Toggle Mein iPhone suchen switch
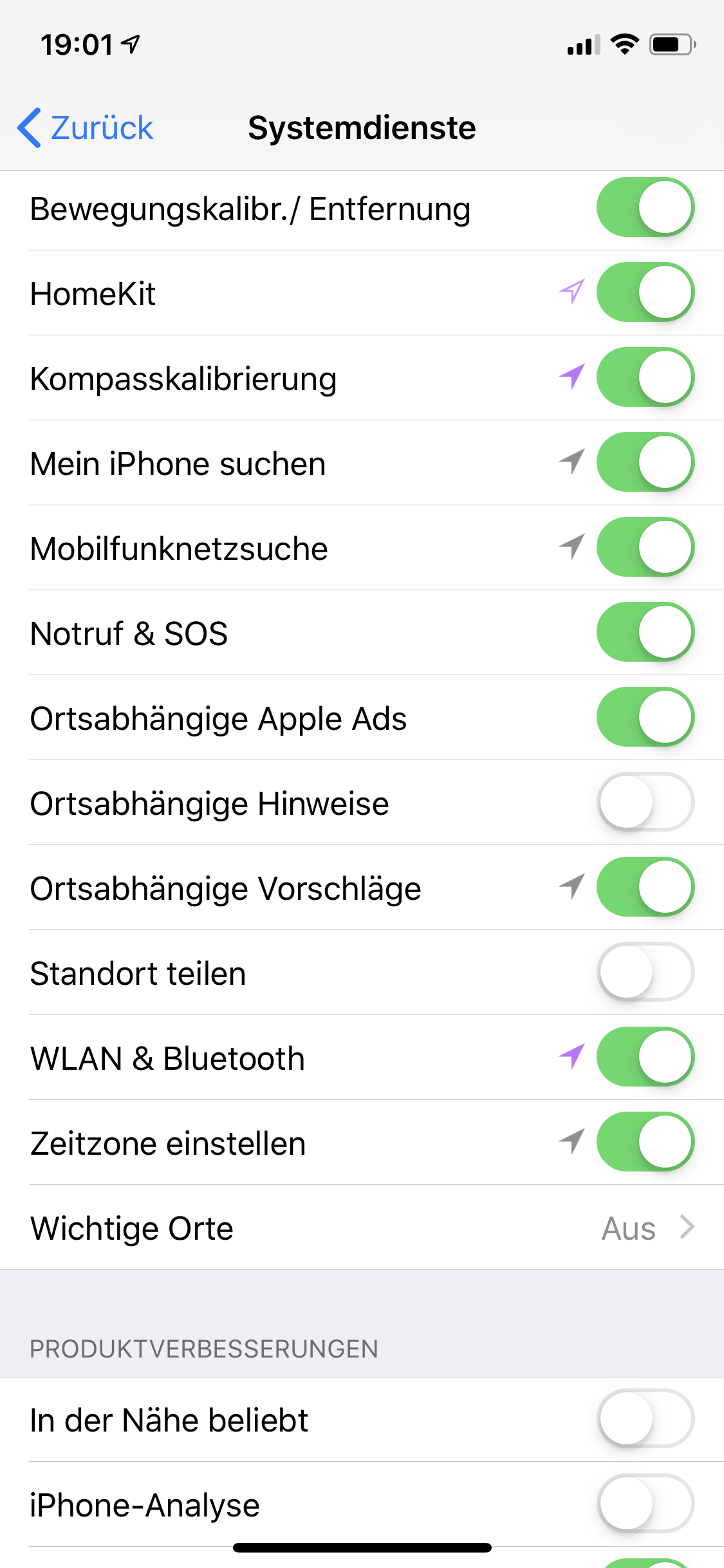 coord(645,462)
